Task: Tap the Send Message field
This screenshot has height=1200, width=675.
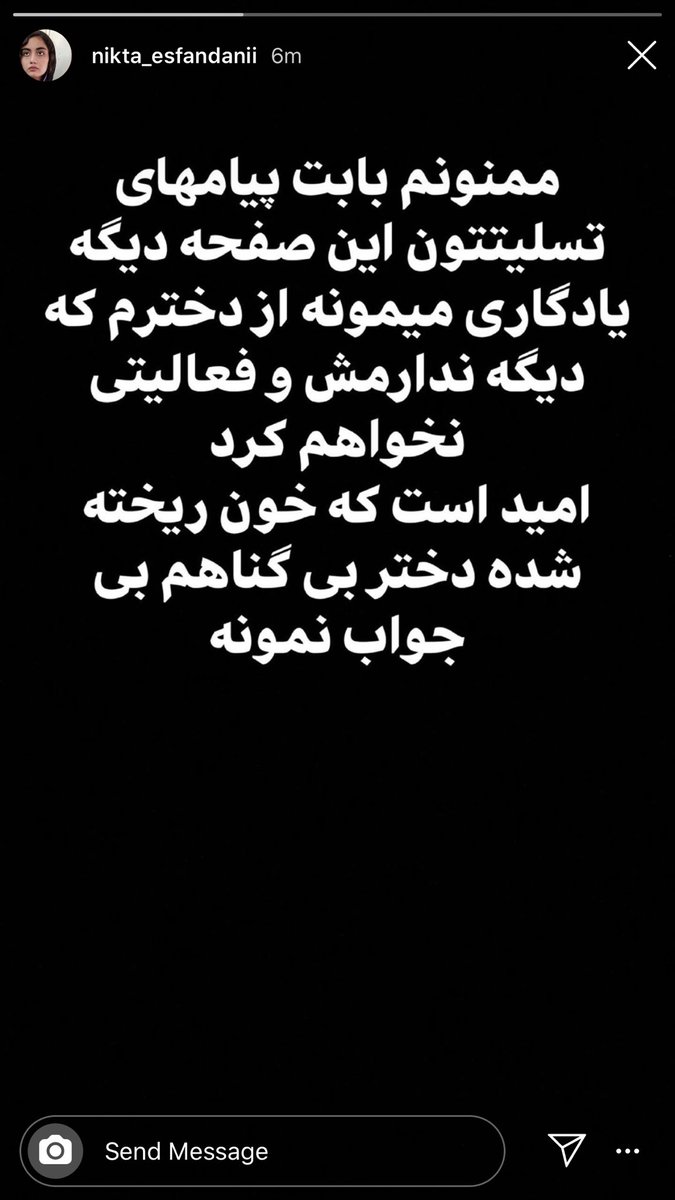Action: (290, 1151)
